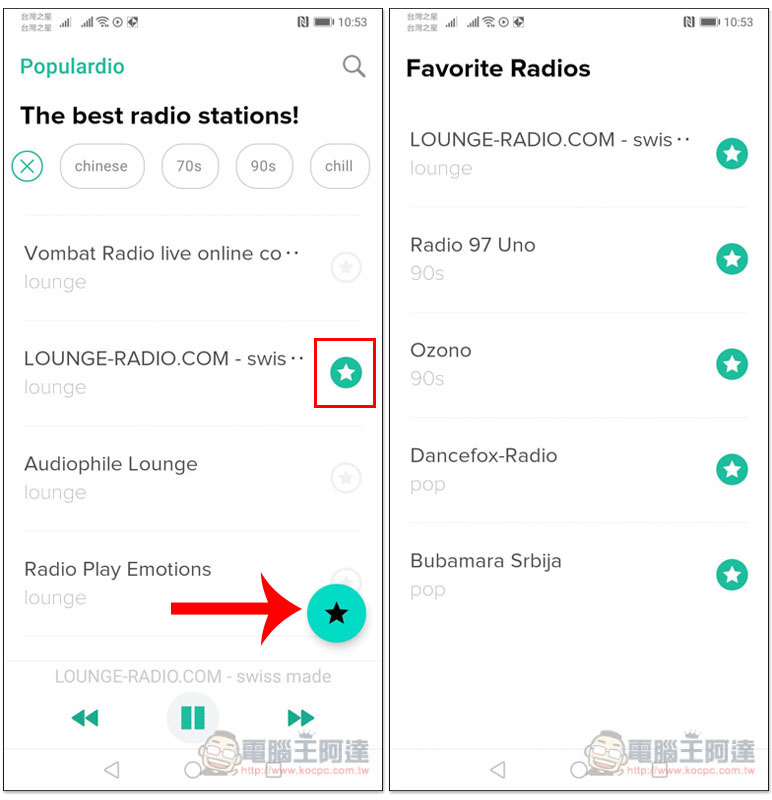Play Vombat Radio live online station
The height and width of the screenshot is (800, 772).
(x=160, y=266)
